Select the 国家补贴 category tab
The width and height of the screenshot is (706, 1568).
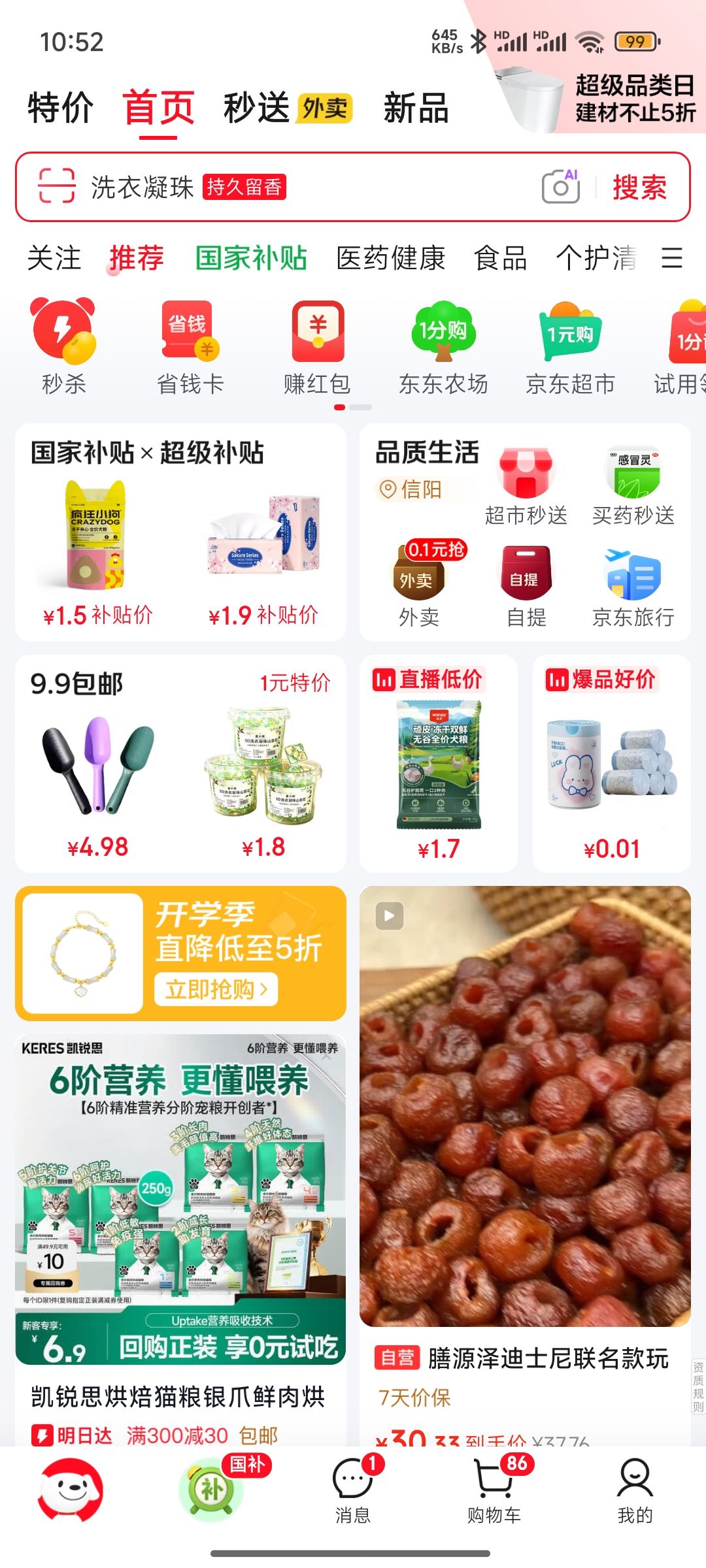tap(251, 258)
